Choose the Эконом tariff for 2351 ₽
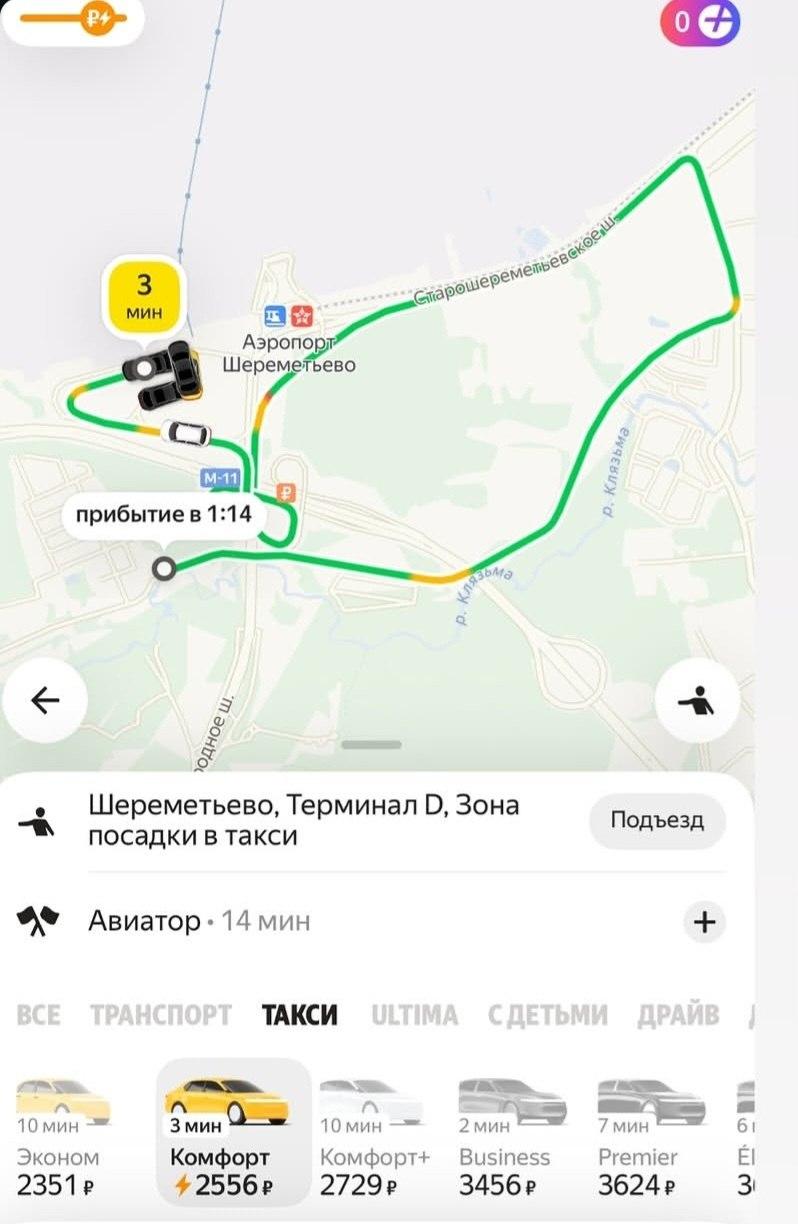The height and width of the screenshot is (1224, 798). coord(63,1137)
